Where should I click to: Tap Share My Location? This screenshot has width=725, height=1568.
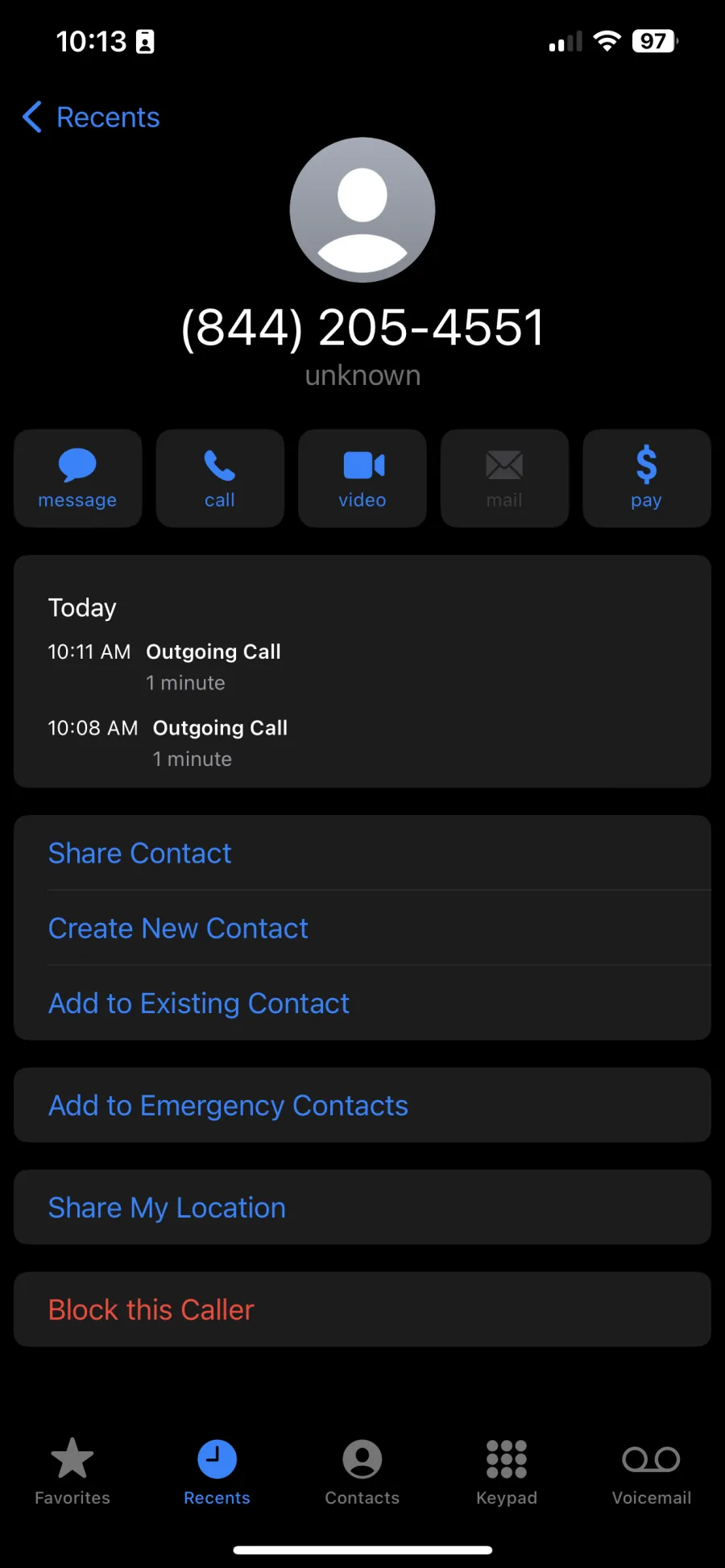(x=362, y=1207)
